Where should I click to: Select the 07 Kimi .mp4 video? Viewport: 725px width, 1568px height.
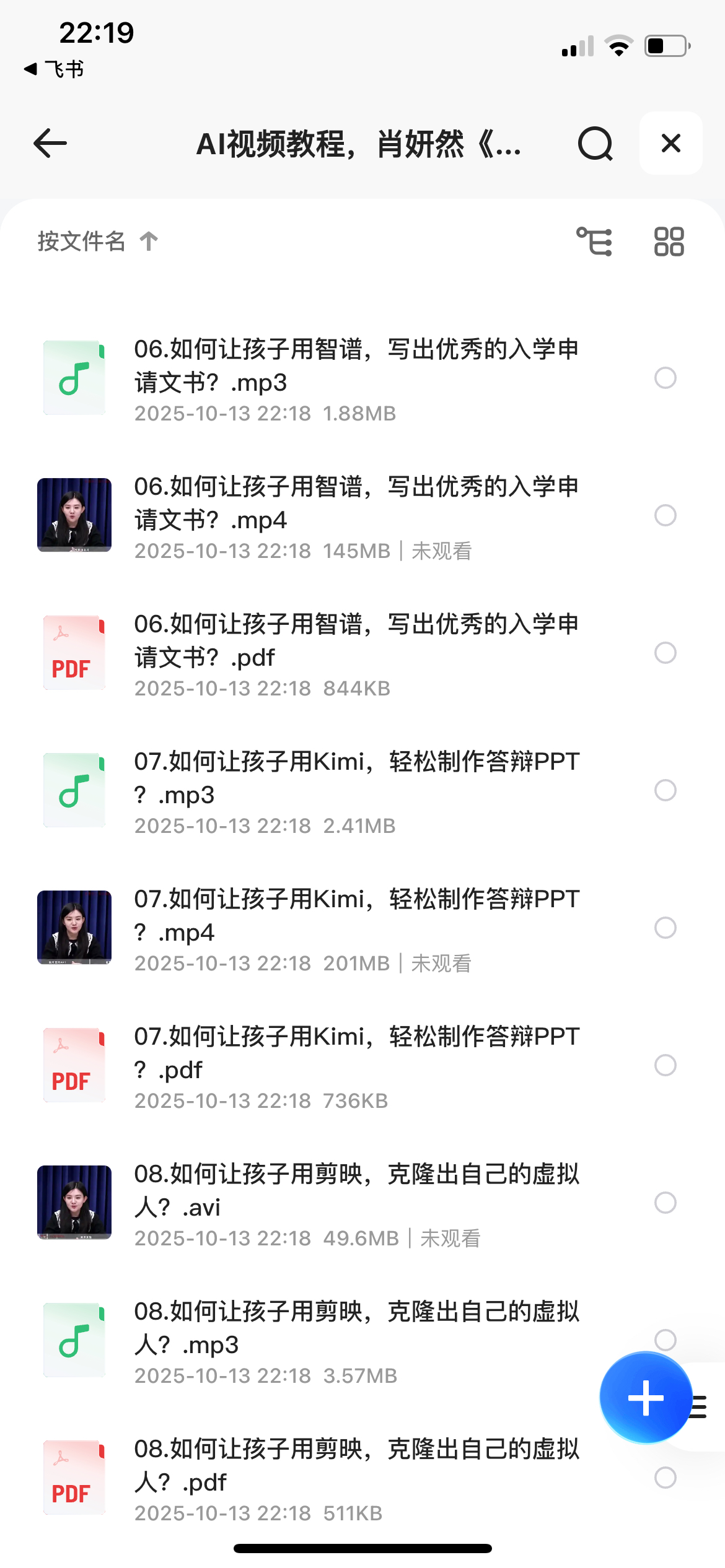[665, 928]
